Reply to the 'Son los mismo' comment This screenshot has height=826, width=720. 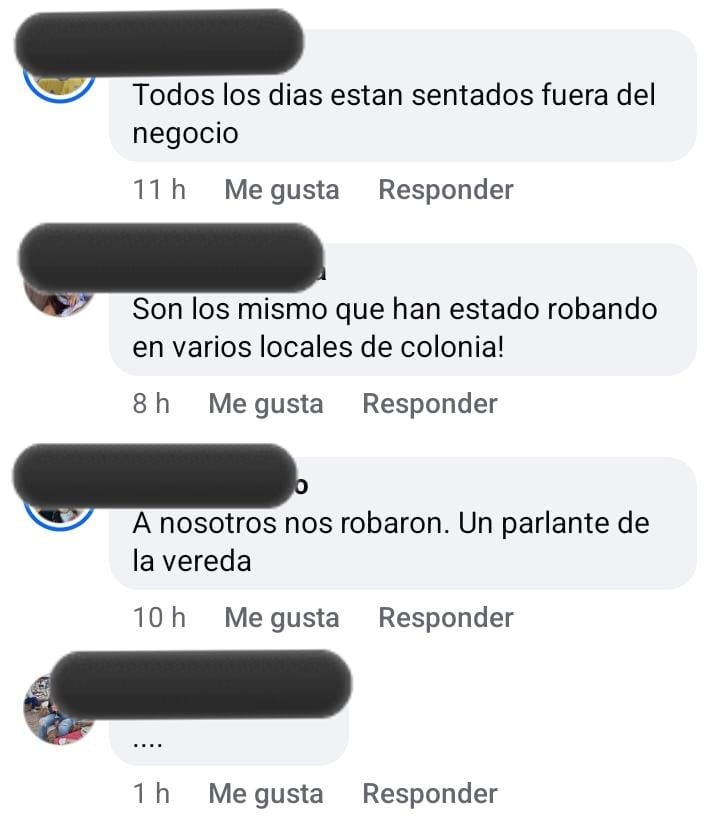click(x=429, y=404)
